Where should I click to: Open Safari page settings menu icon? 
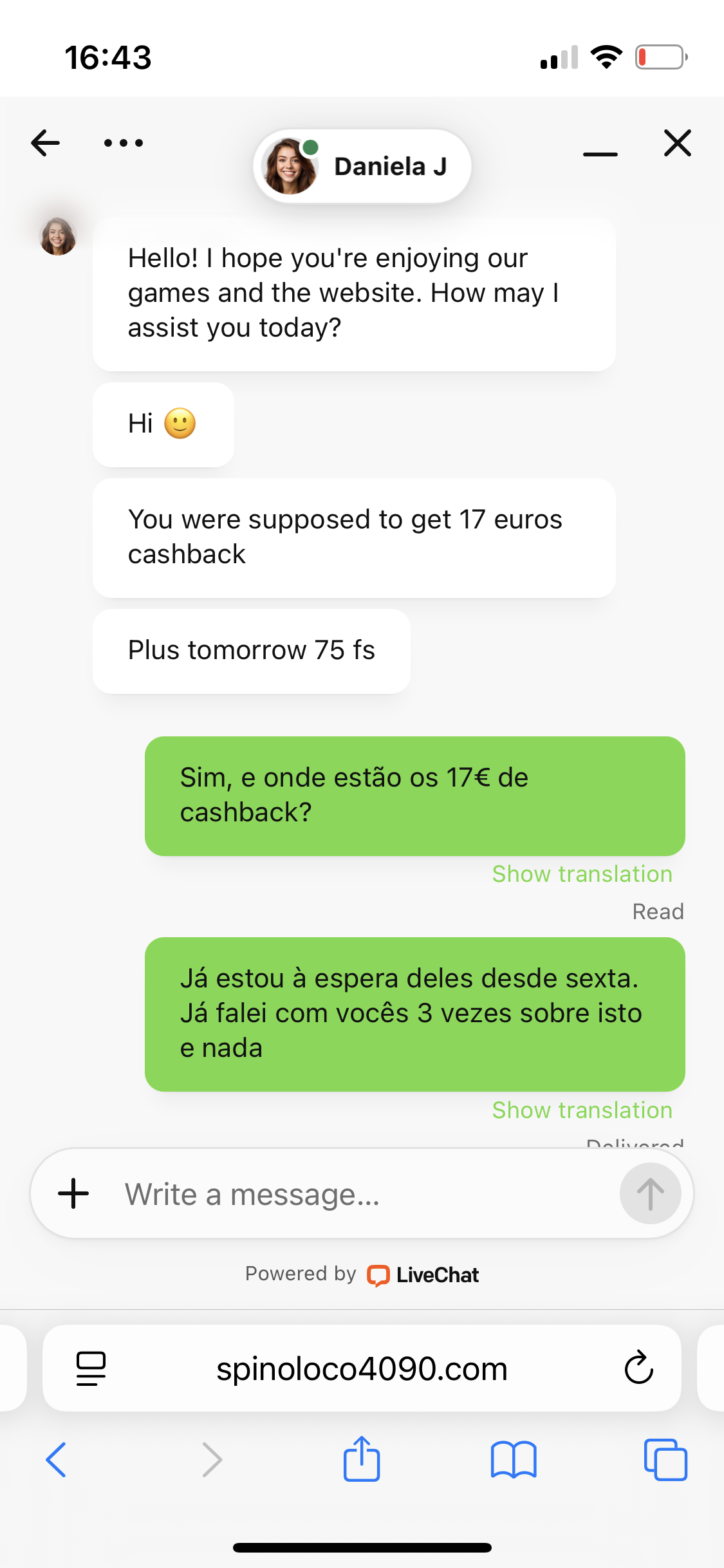point(91,1368)
